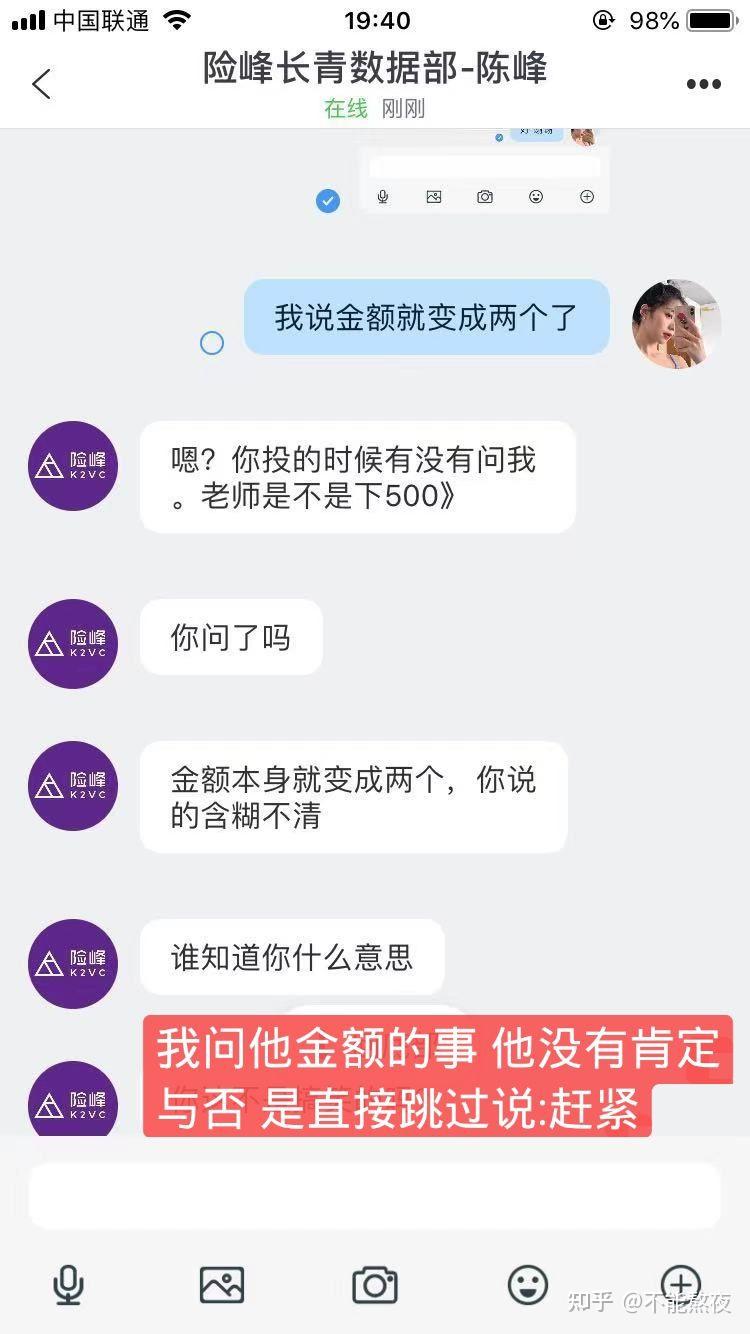
Task: Open the photo gallery picker
Action: (x=222, y=1284)
